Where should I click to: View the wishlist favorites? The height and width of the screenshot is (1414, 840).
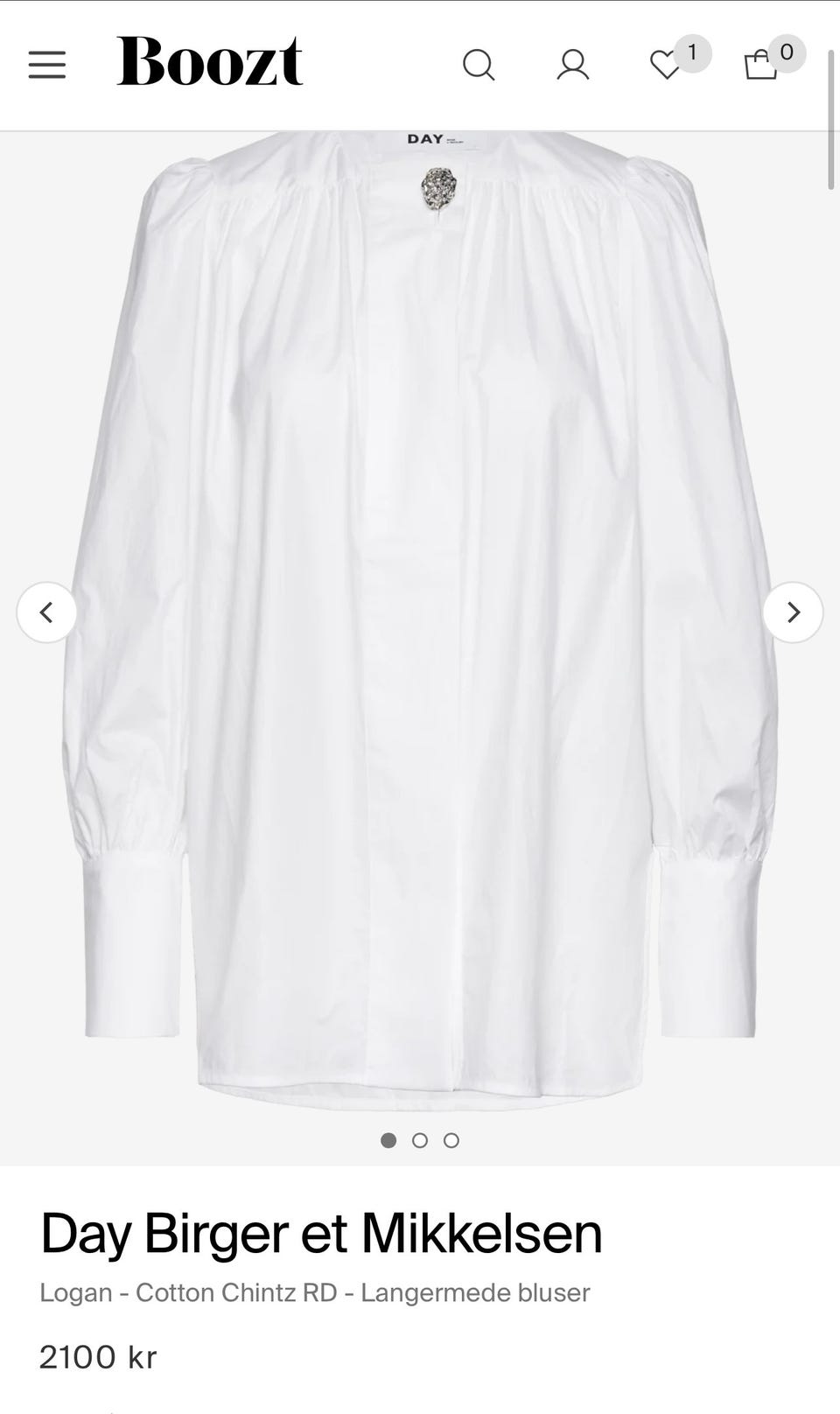point(666,65)
